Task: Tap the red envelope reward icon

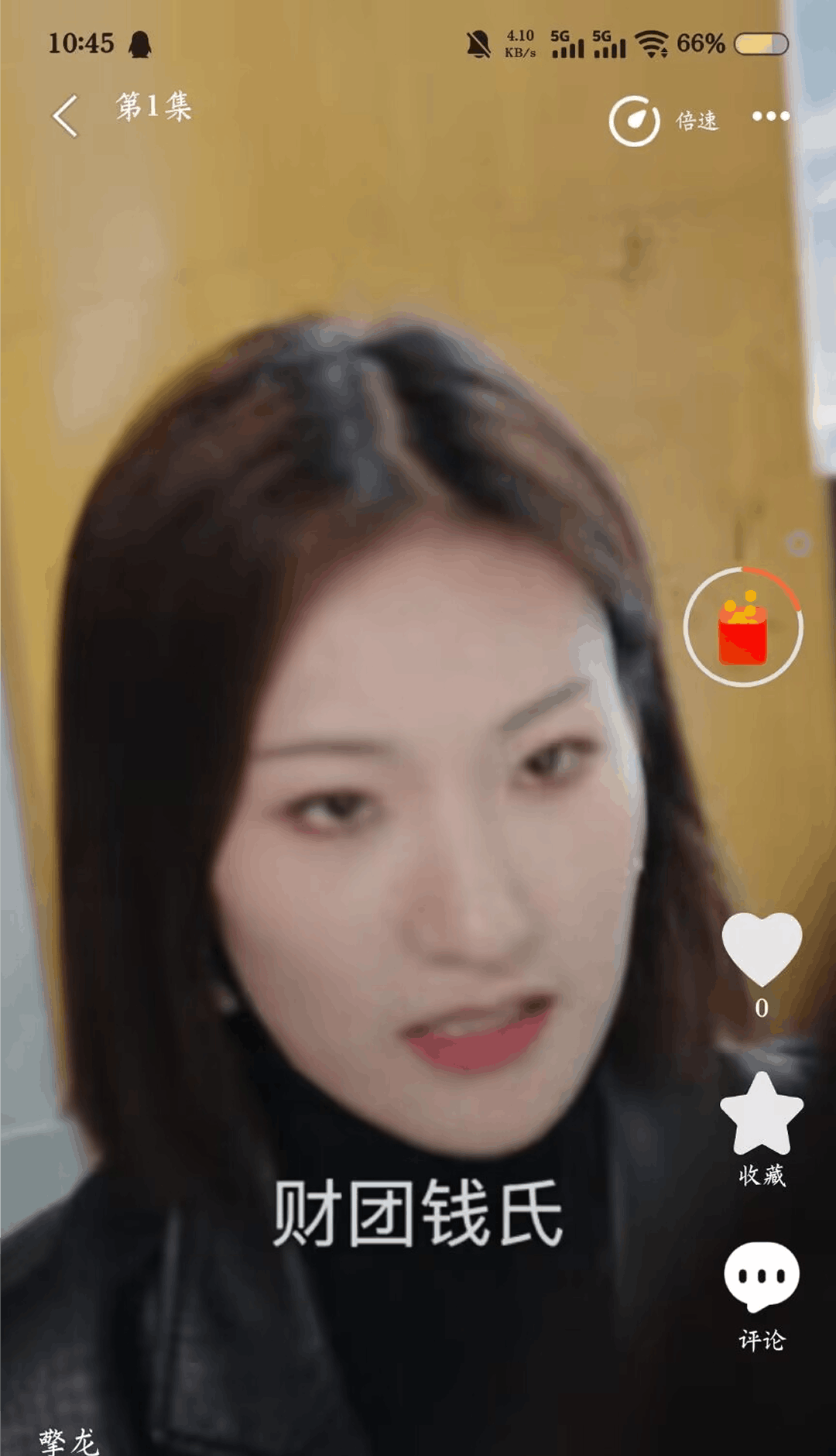Action: 743,627
